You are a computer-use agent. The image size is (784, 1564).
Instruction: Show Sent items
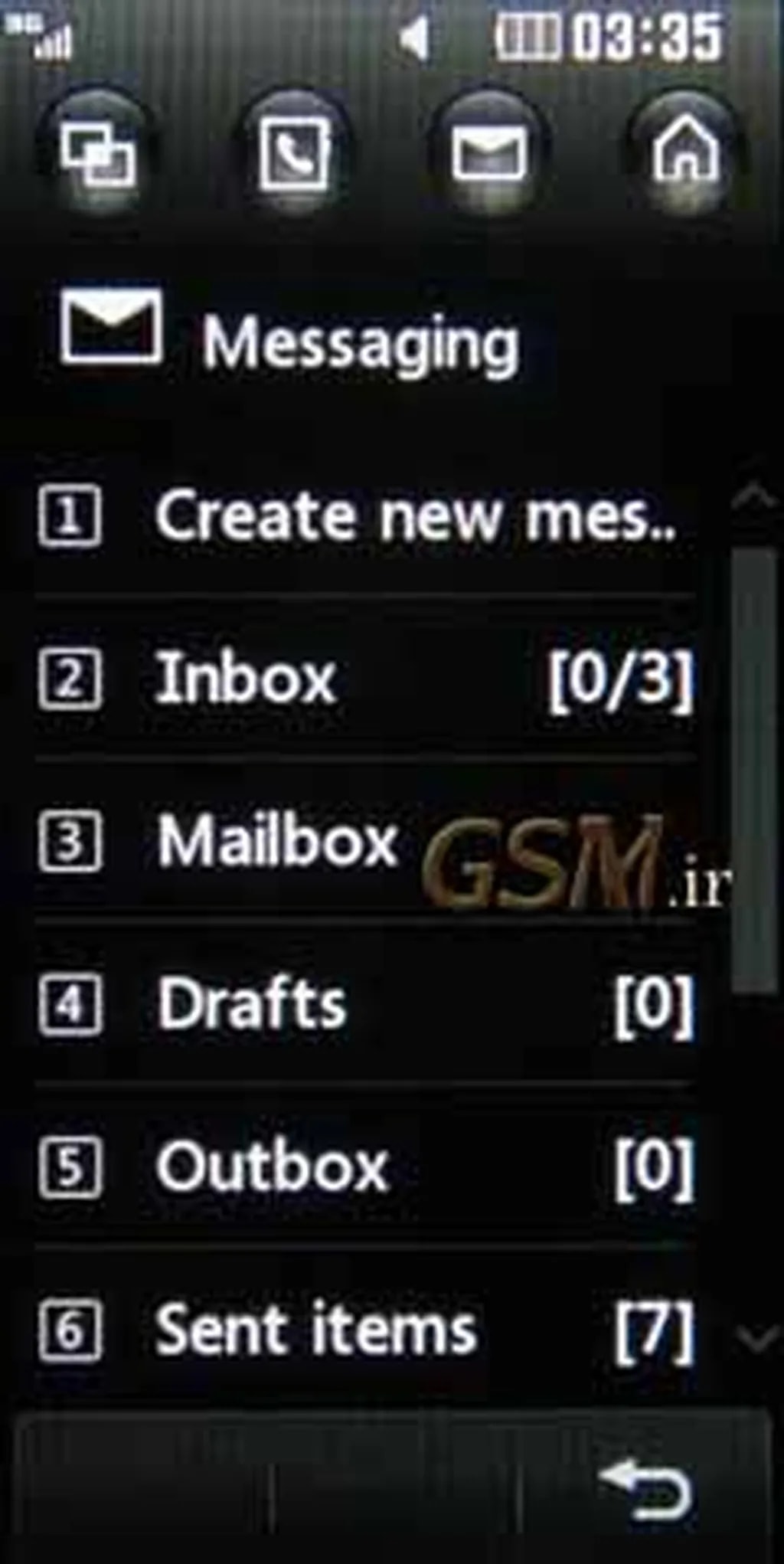click(366, 1330)
